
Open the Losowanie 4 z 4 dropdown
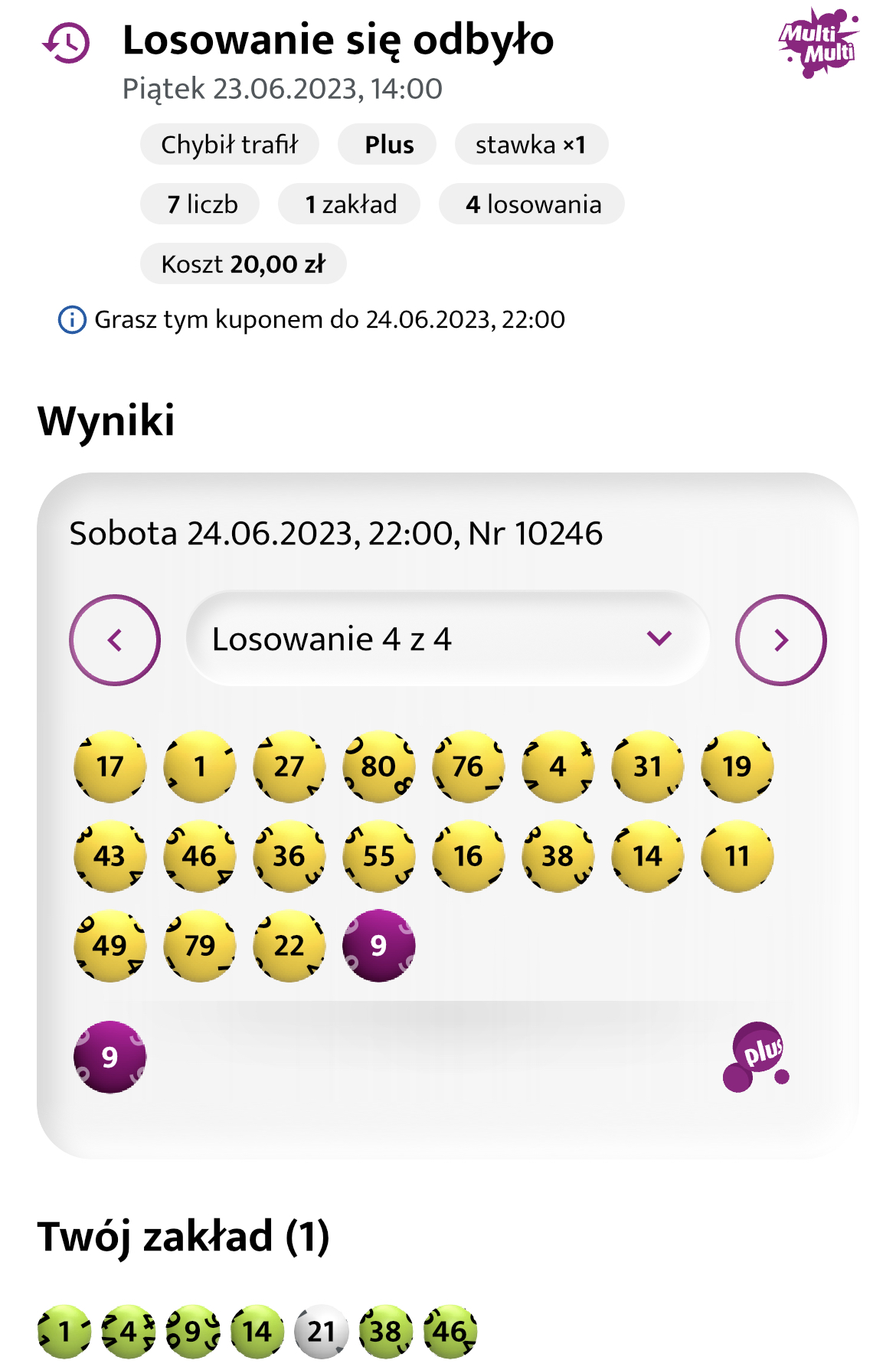point(447,639)
